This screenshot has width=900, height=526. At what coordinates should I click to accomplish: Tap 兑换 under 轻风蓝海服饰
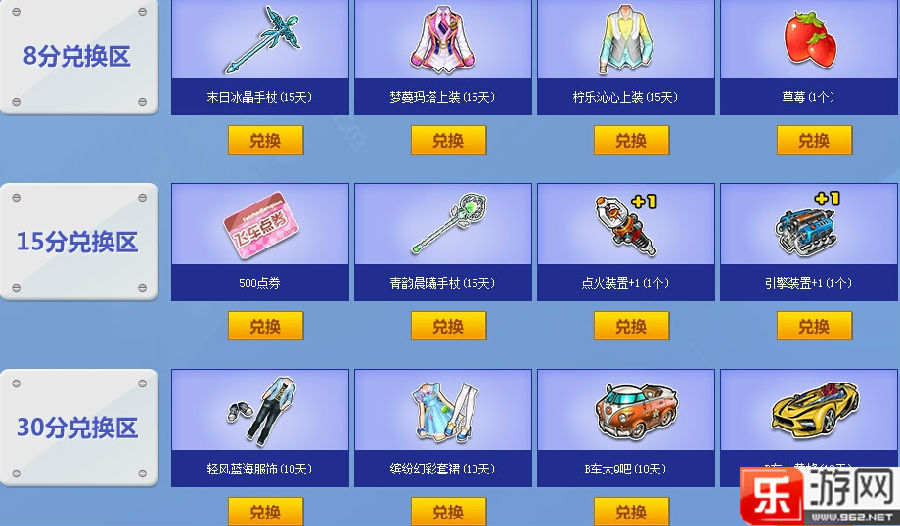click(x=265, y=512)
